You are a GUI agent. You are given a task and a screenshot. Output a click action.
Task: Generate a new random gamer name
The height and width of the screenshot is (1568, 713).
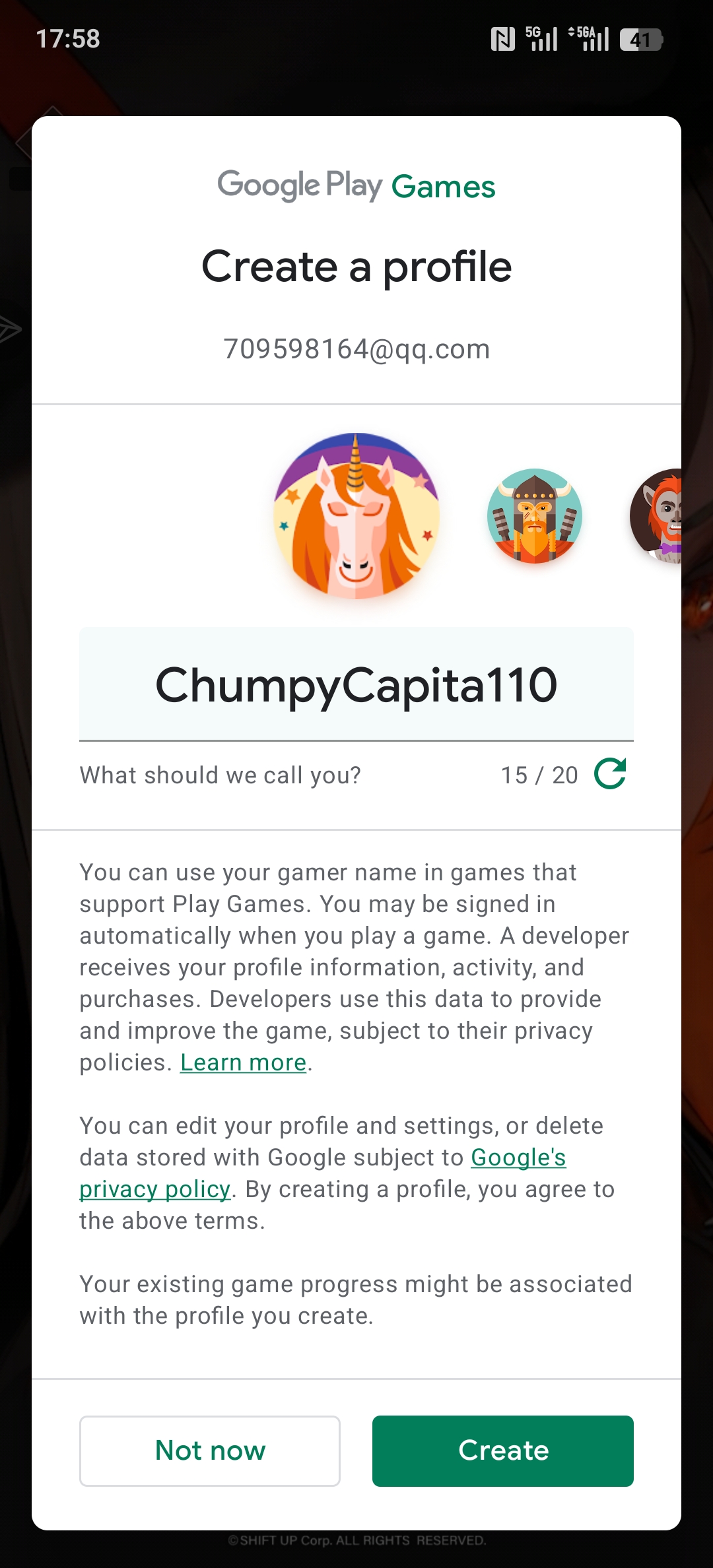[x=610, y=774]
